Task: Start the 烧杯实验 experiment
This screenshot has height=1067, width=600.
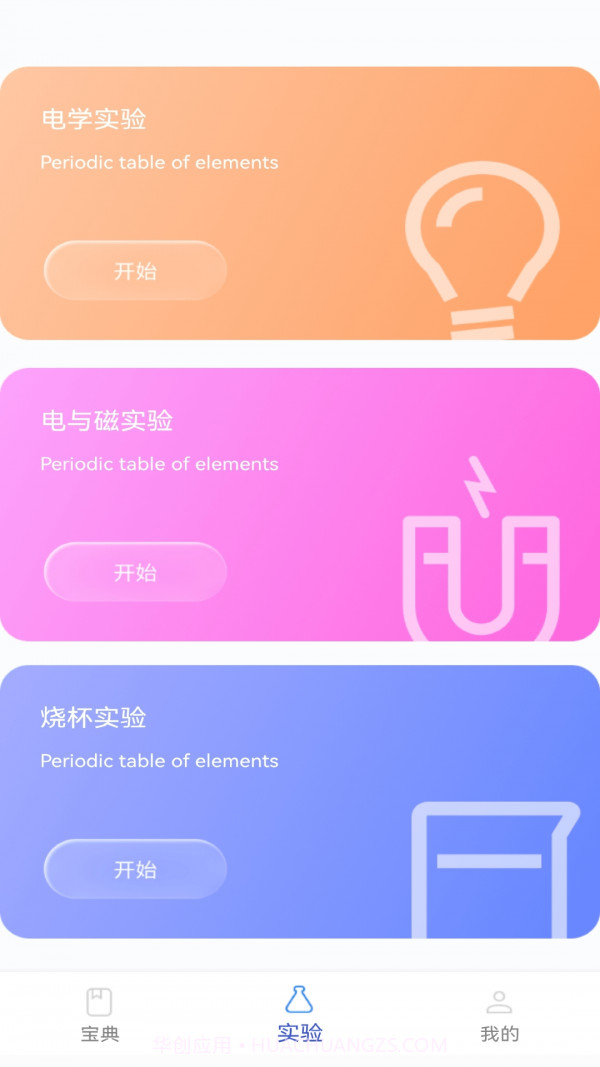Action: (135, 869)
